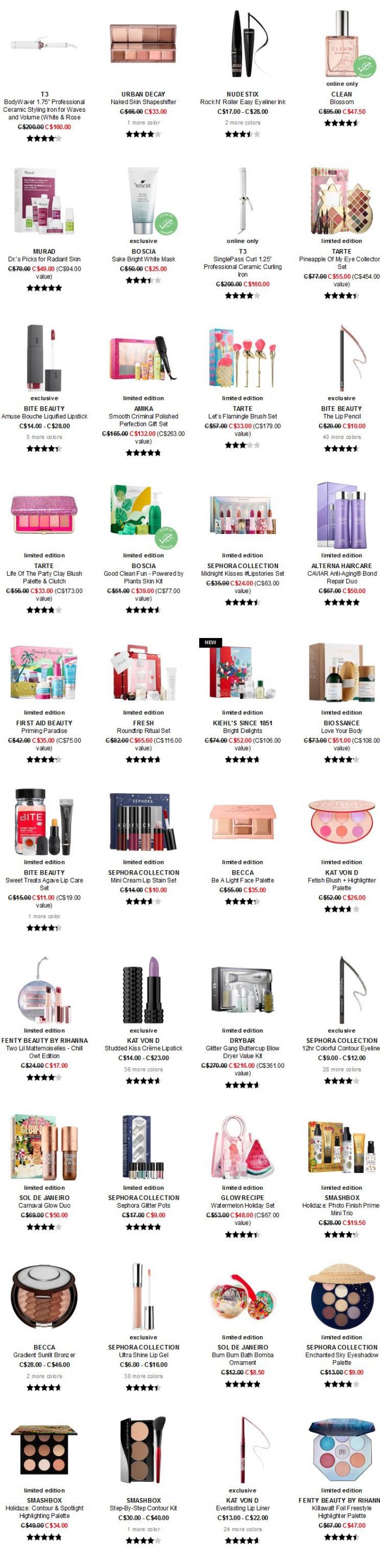This screenshot has height=1568, width=380.
Task: View Bite Beauty Amuse Bouche Liquified Lipstick
Action: tap(44, 416)
